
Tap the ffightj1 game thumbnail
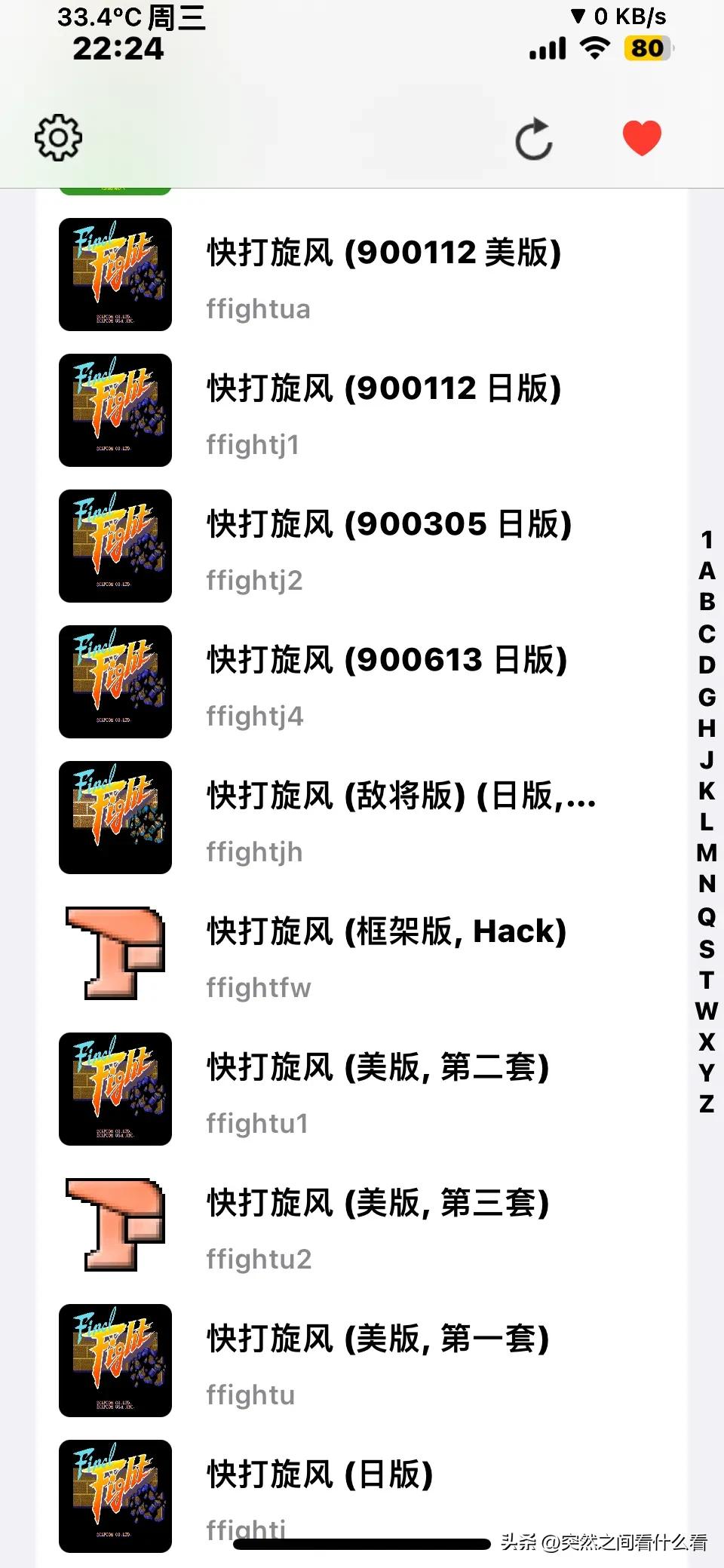(115, 410)
